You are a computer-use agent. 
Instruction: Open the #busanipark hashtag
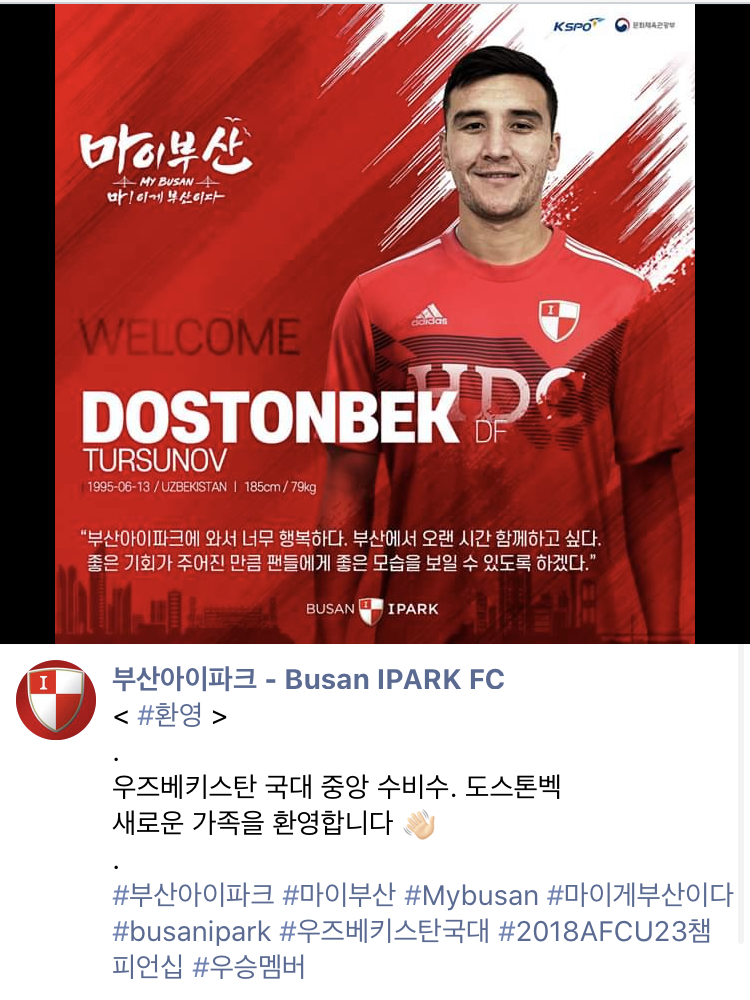pyautogui.click(x=192, y=931)
